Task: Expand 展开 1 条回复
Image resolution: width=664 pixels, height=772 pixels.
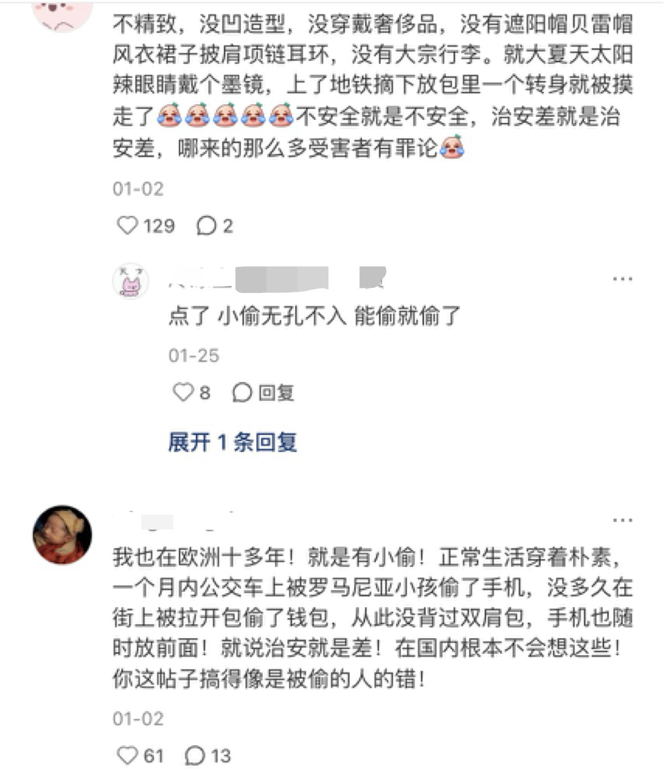Action: tap(232, 442)
